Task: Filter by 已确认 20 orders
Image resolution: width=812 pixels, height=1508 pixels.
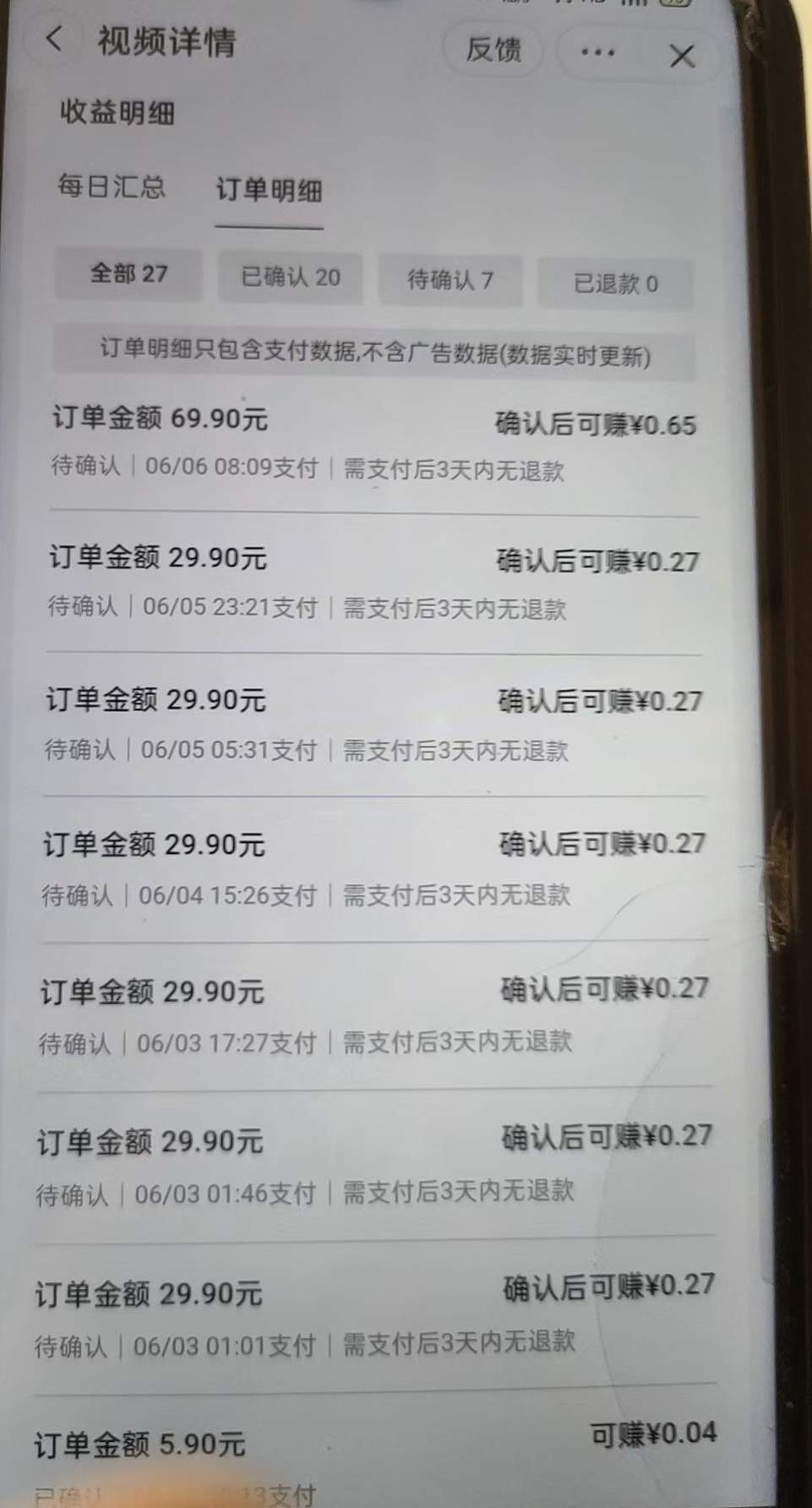Action: point(291,277)
